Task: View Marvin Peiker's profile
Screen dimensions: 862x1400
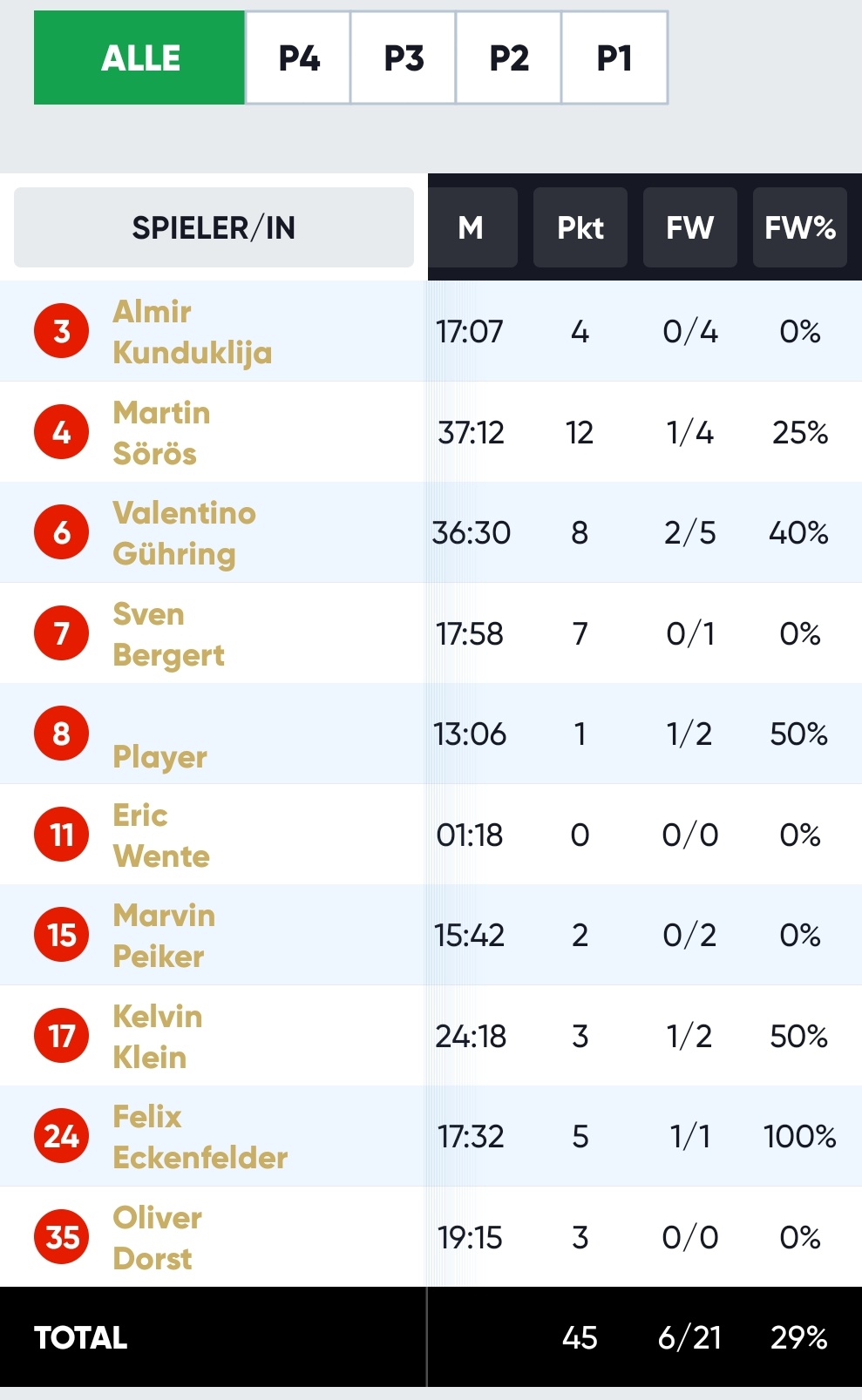Action: (164, 936)
